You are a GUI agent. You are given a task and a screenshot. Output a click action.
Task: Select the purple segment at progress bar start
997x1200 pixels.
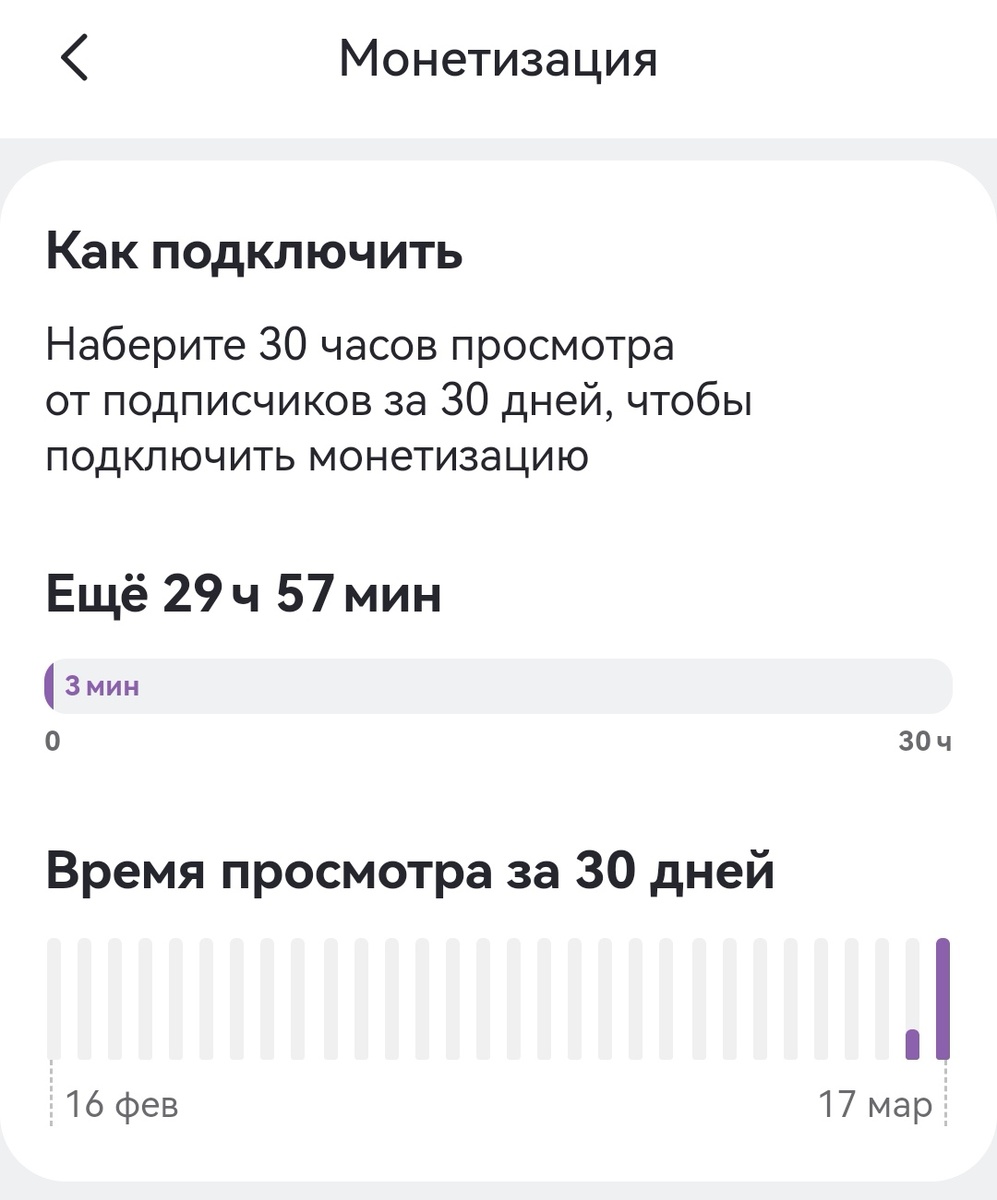[x=52, y=685]
